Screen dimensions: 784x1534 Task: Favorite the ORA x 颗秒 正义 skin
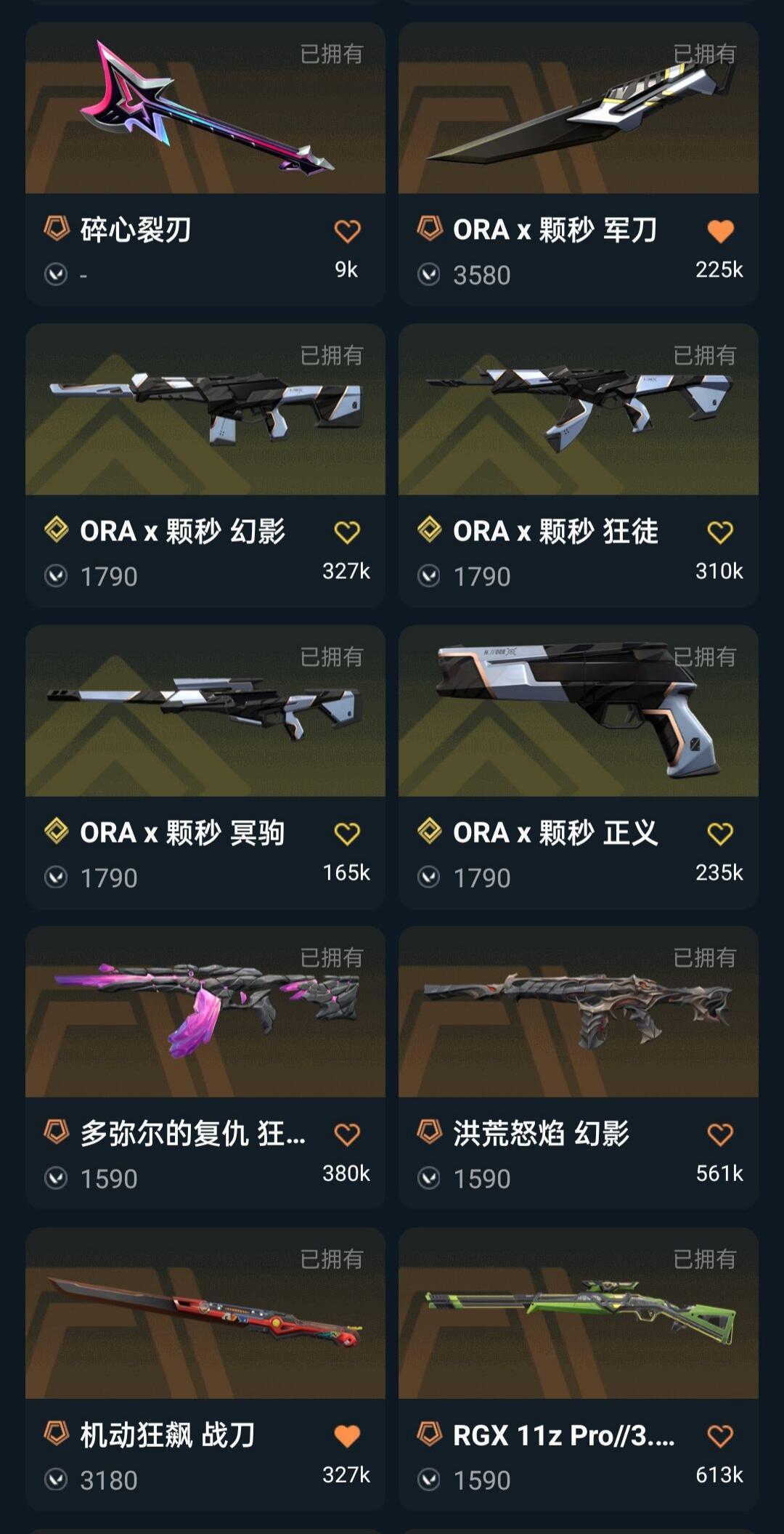[x=720, y=834]
